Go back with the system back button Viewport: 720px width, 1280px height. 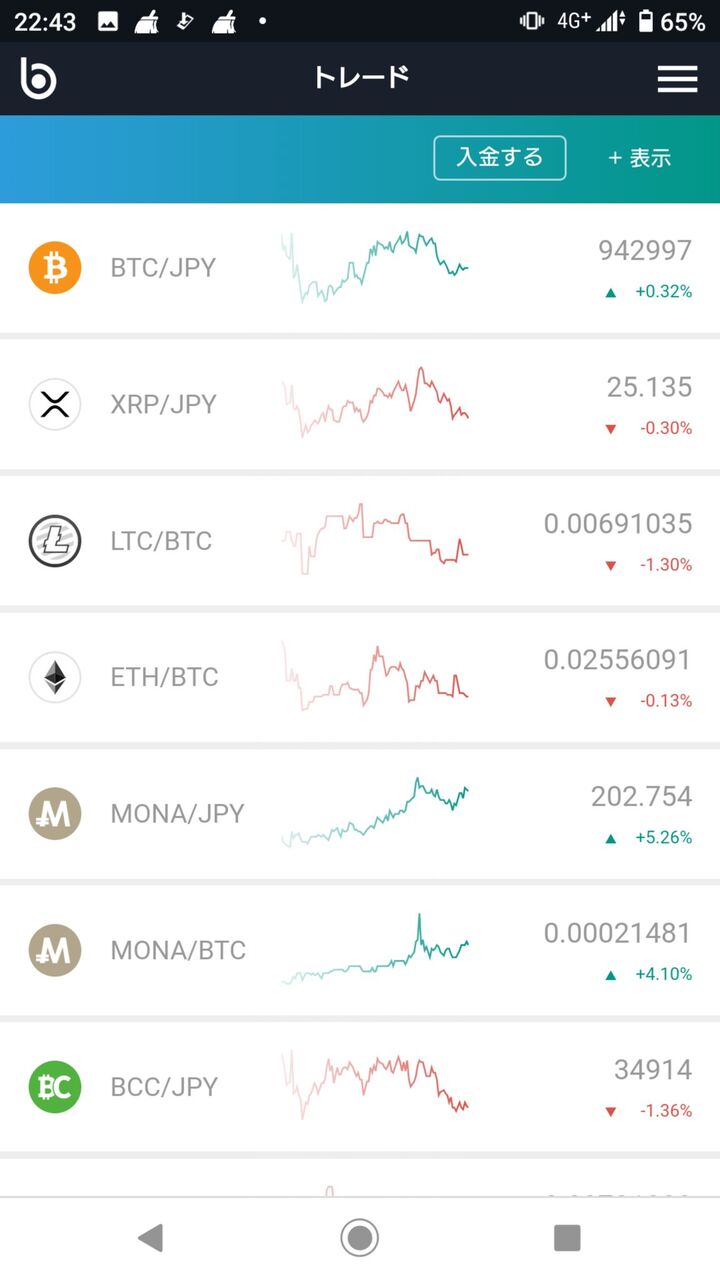150,1238
